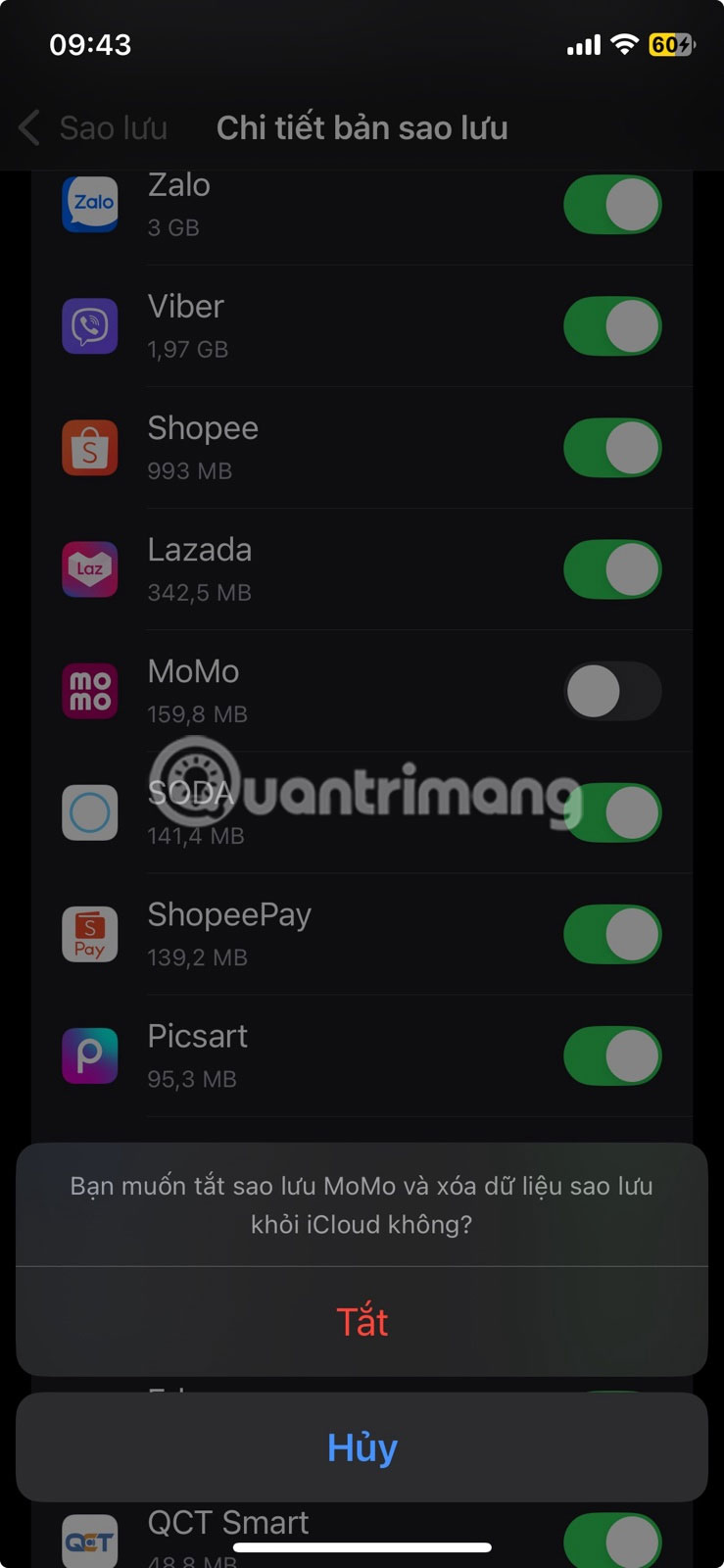Disable the Zalo backup toggle

(x=611, y=205)
